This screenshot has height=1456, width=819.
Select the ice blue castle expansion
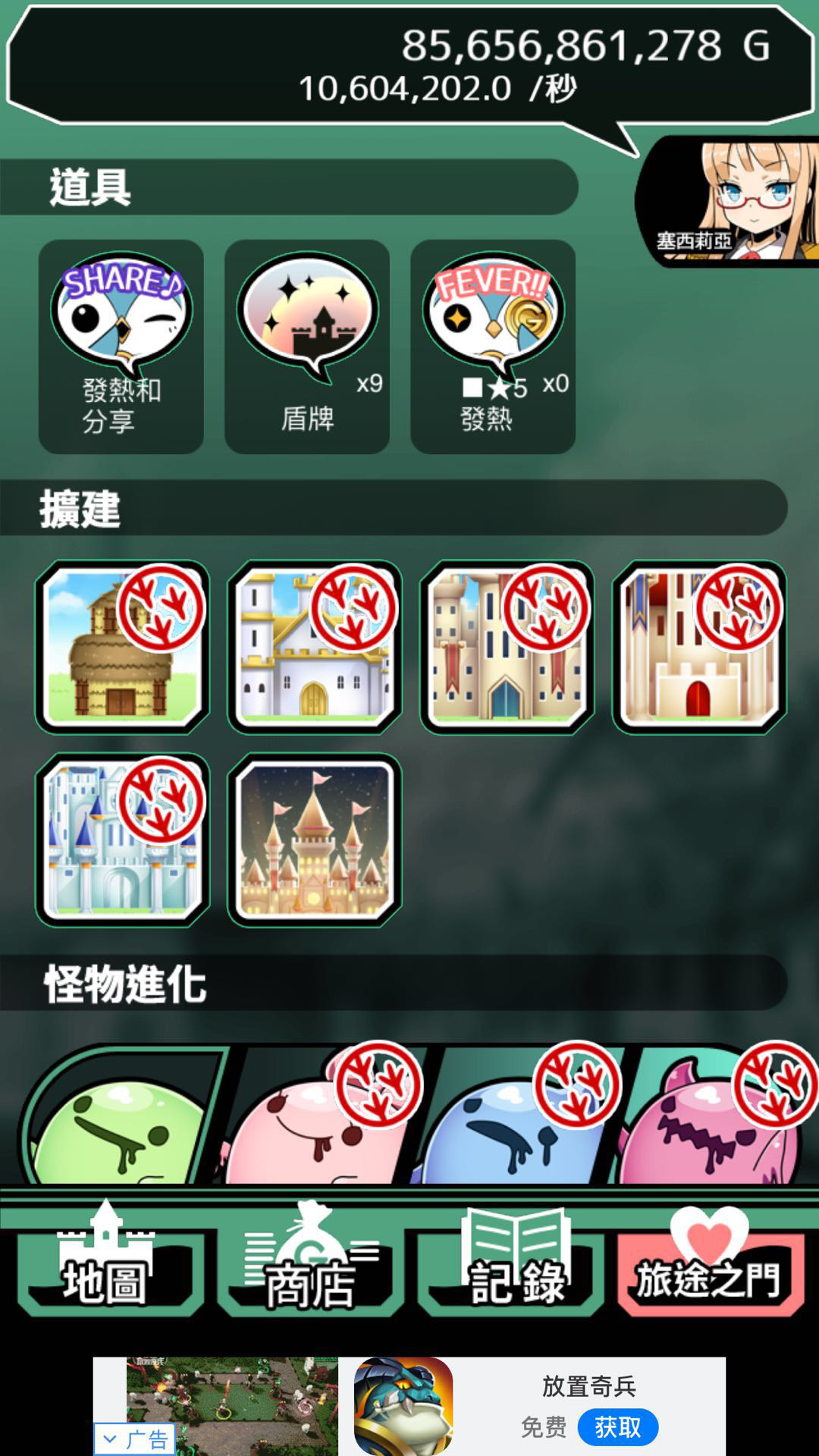[122, 839]
